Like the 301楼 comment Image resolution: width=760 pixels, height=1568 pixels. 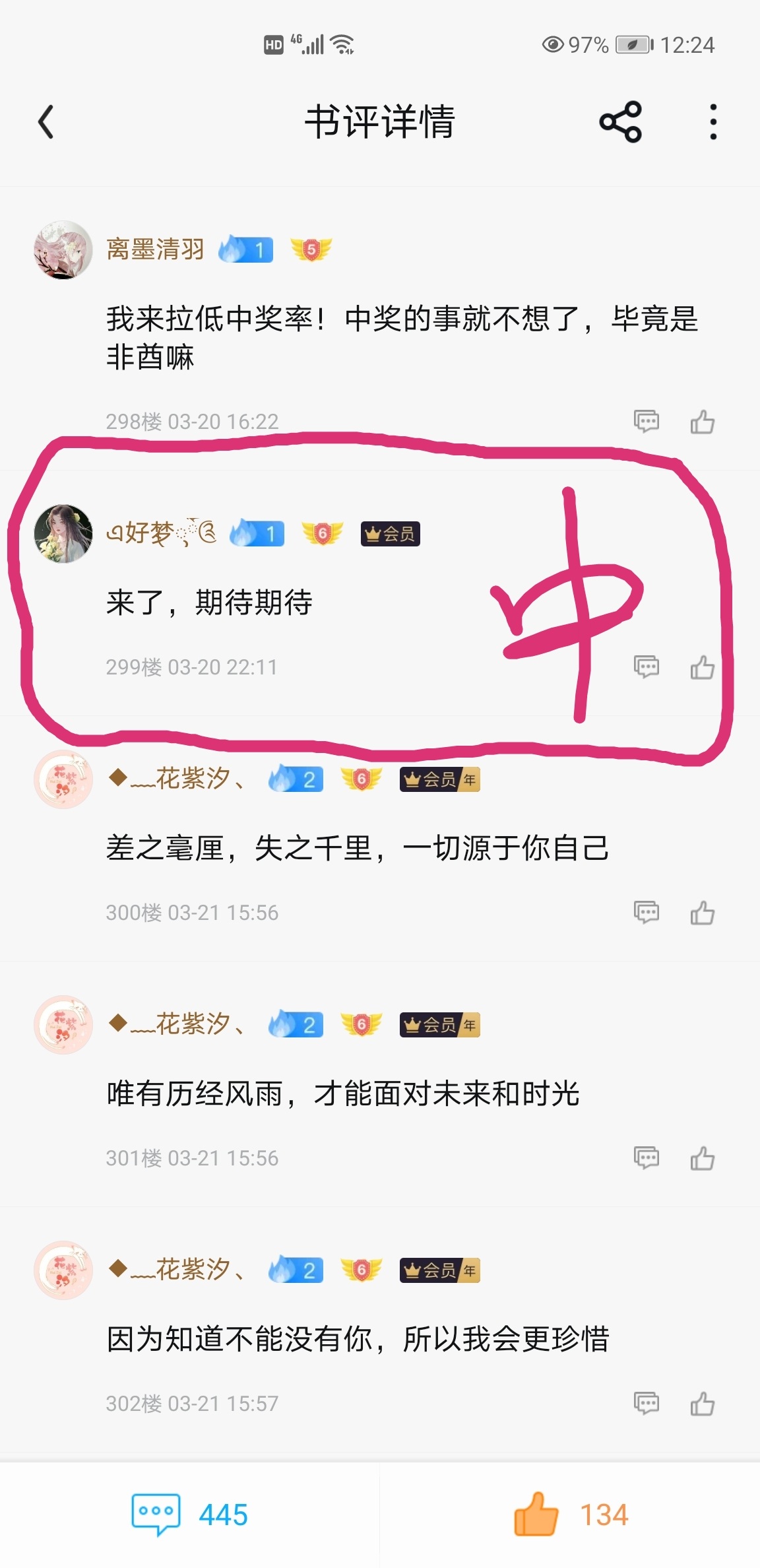tap(703, 1158)
